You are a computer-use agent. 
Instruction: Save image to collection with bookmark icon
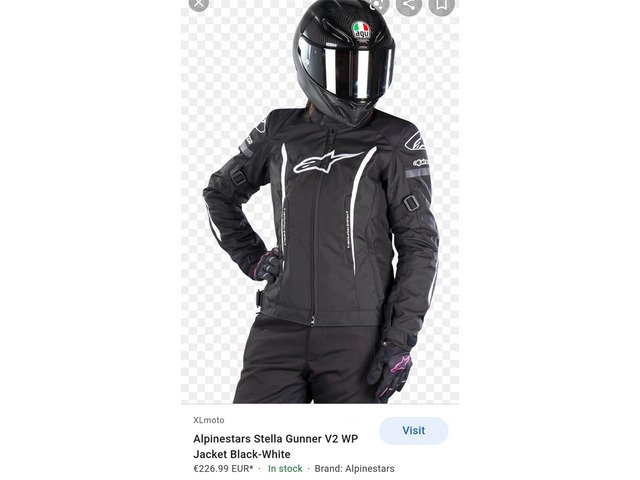click(441, 5)
